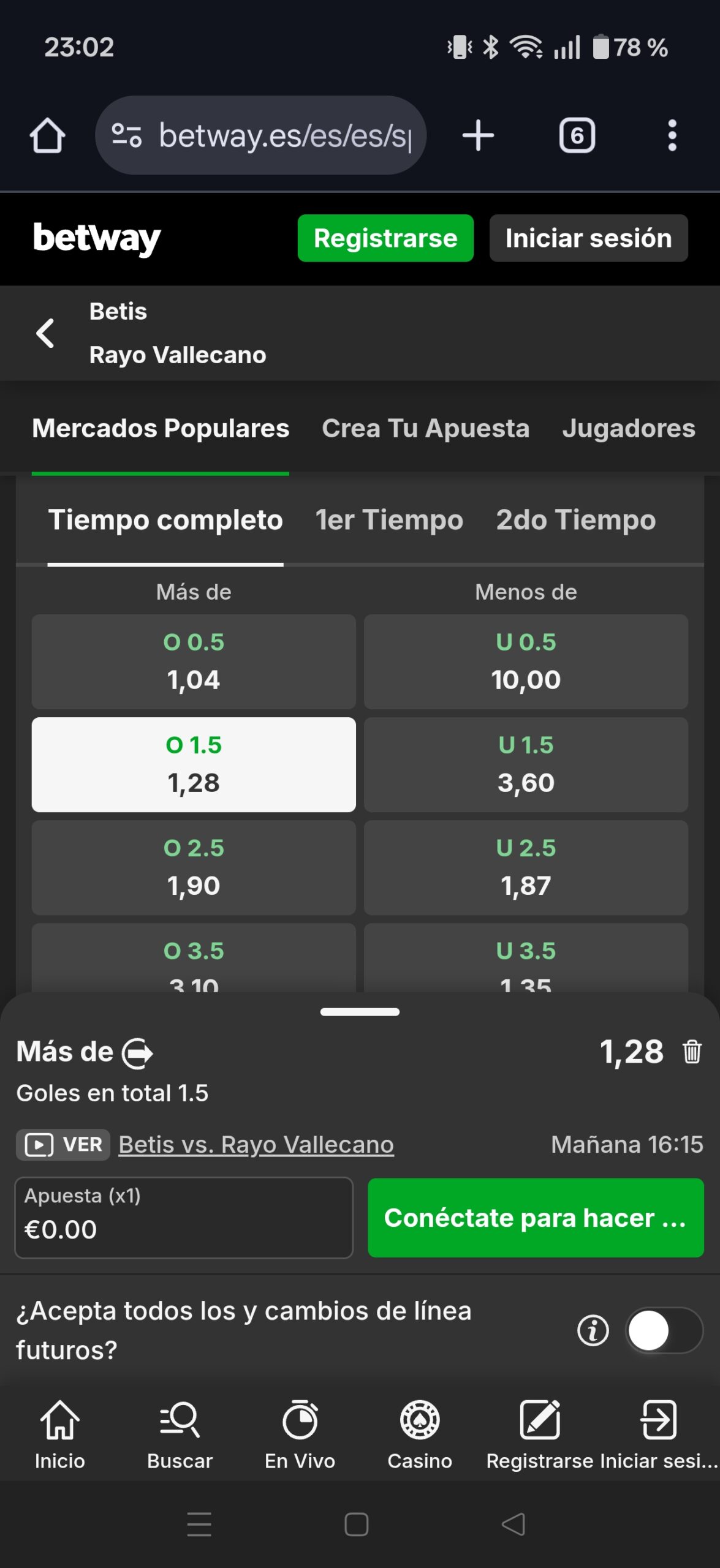Enter a stake in the Apuesta field
Viewport: 720px width, 1568px height.
tap(184, 1218)
